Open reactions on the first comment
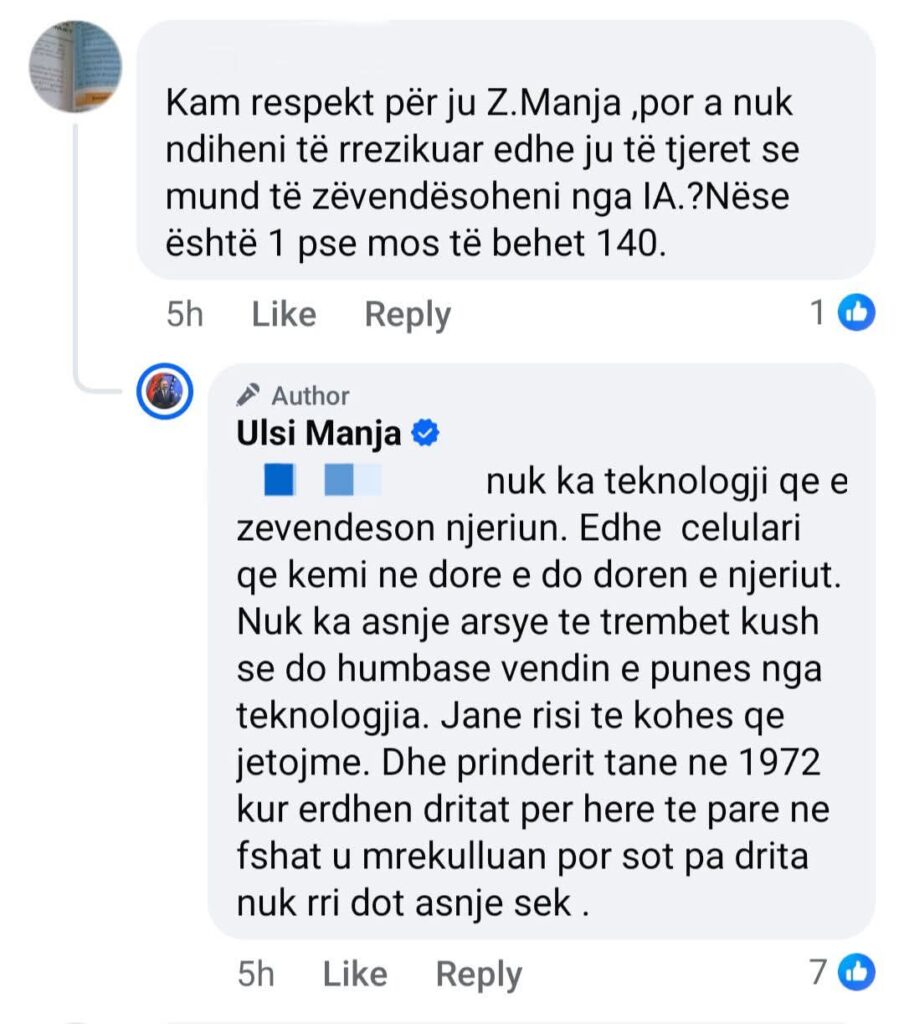 843,314
